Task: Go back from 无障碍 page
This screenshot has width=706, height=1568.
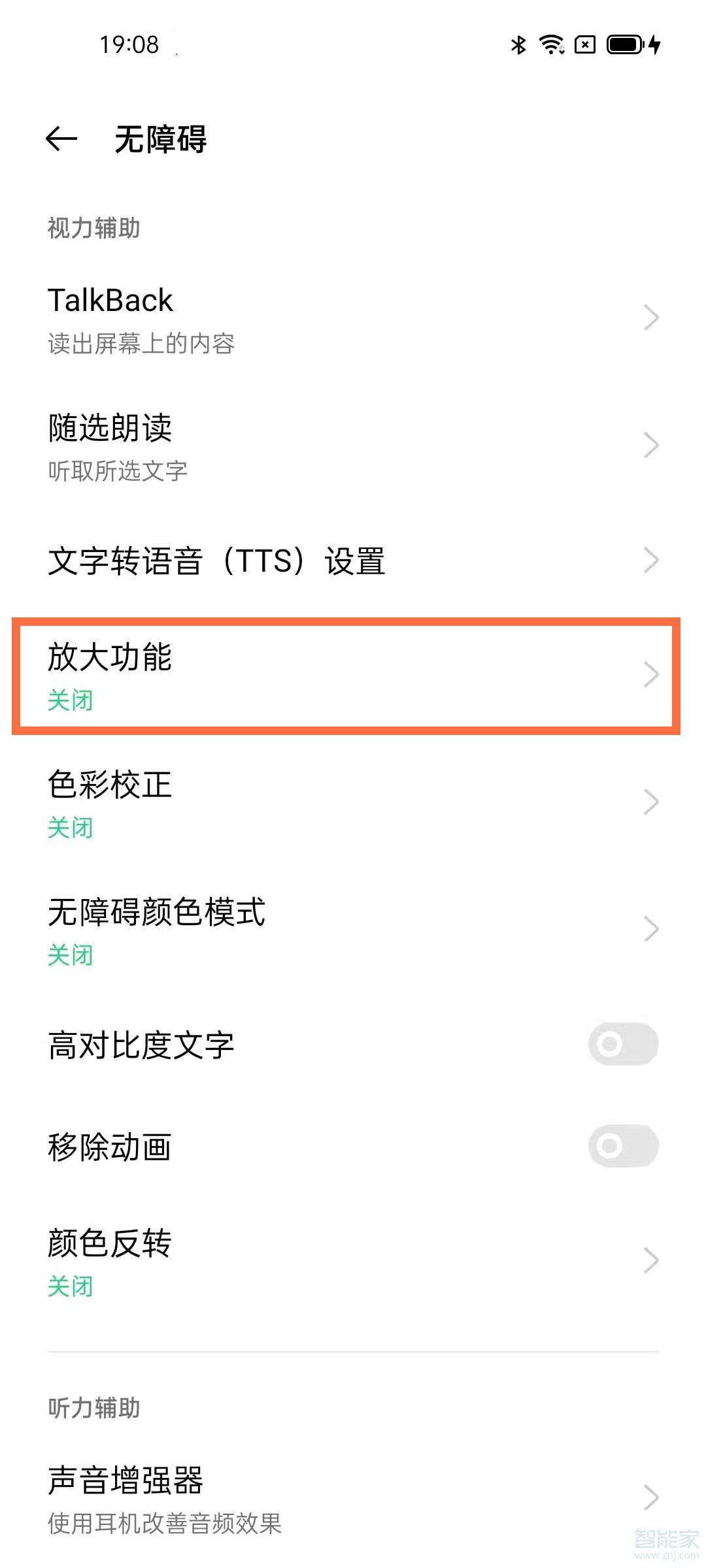Action: [61, 139]
